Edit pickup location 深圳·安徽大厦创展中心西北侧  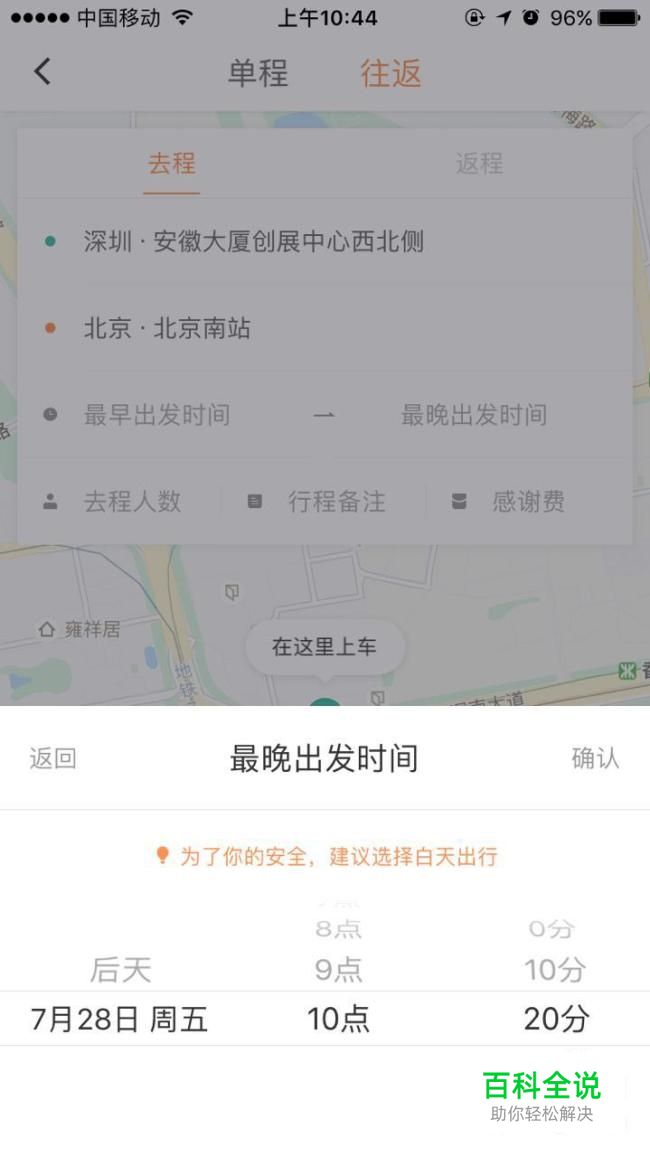pos(253,242)
